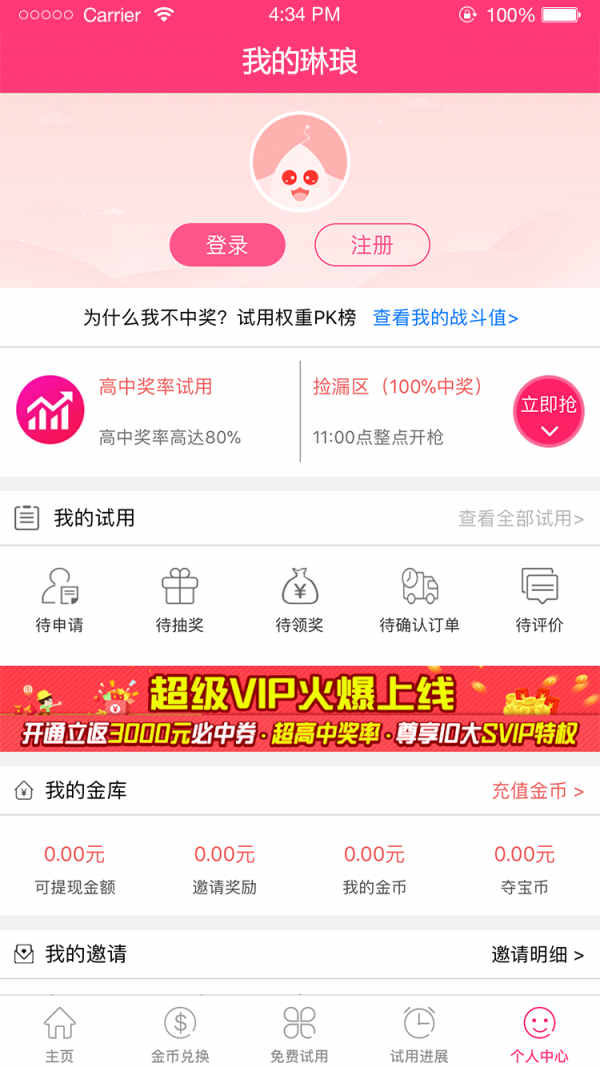Open the 查看我的战斗值 link
This screenshot has width=600, height=1067.
445,318
